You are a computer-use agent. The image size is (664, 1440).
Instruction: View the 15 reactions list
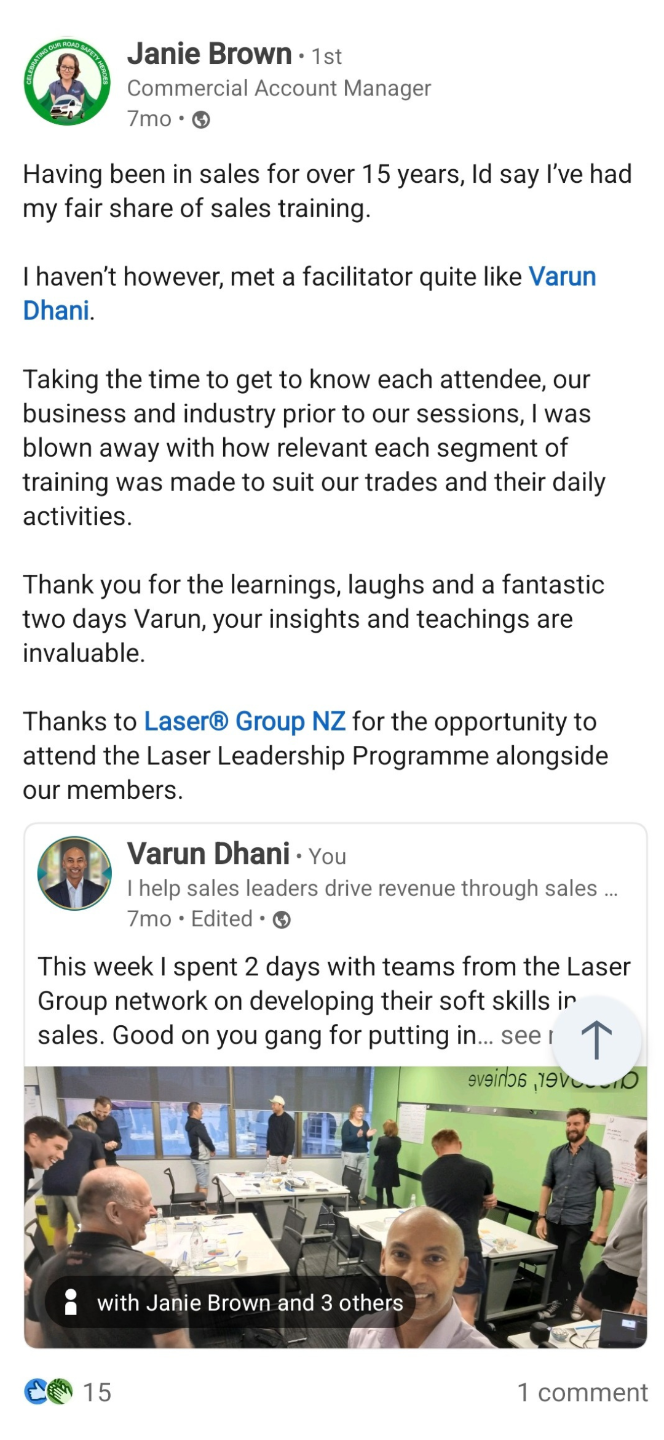tap(68, 1392)
